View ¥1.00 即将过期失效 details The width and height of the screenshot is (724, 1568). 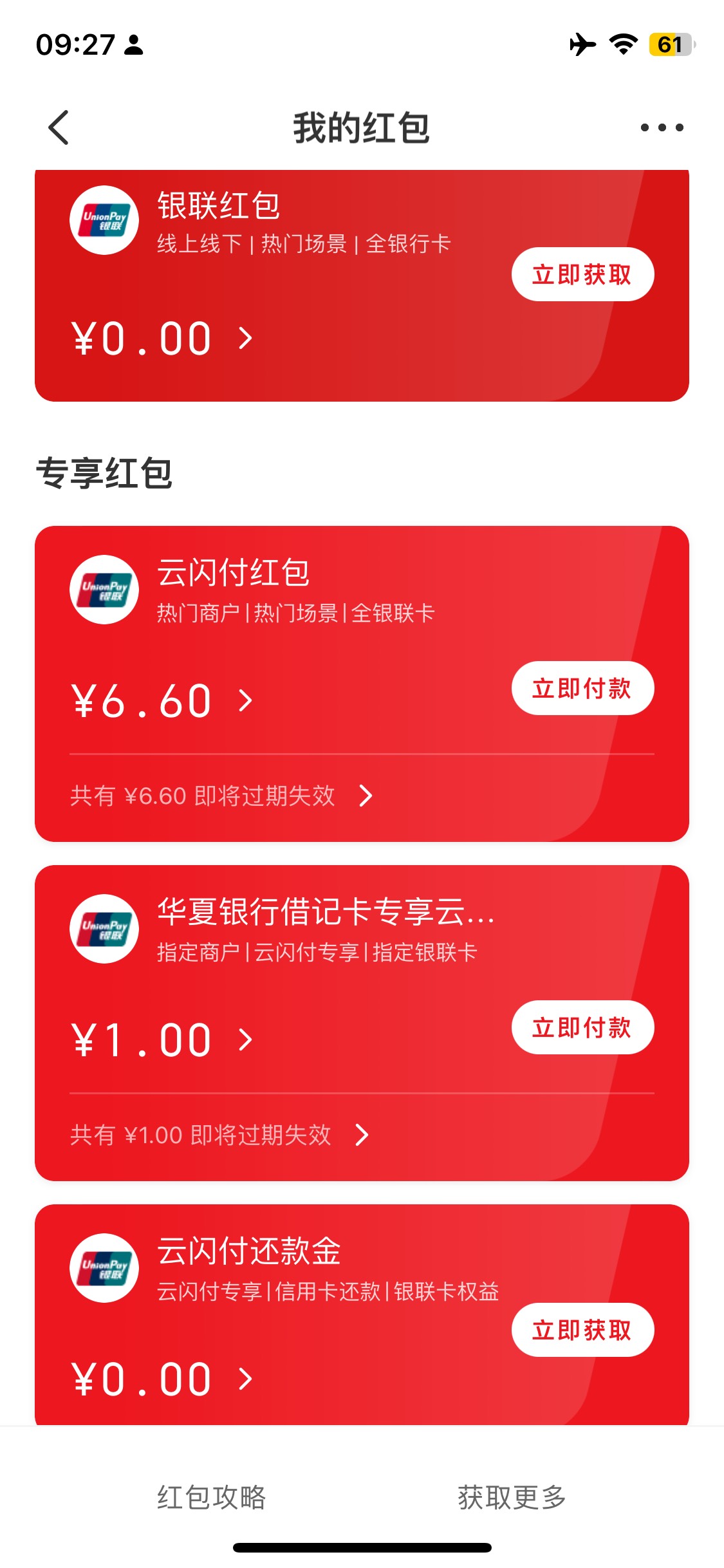(220, 1135)
